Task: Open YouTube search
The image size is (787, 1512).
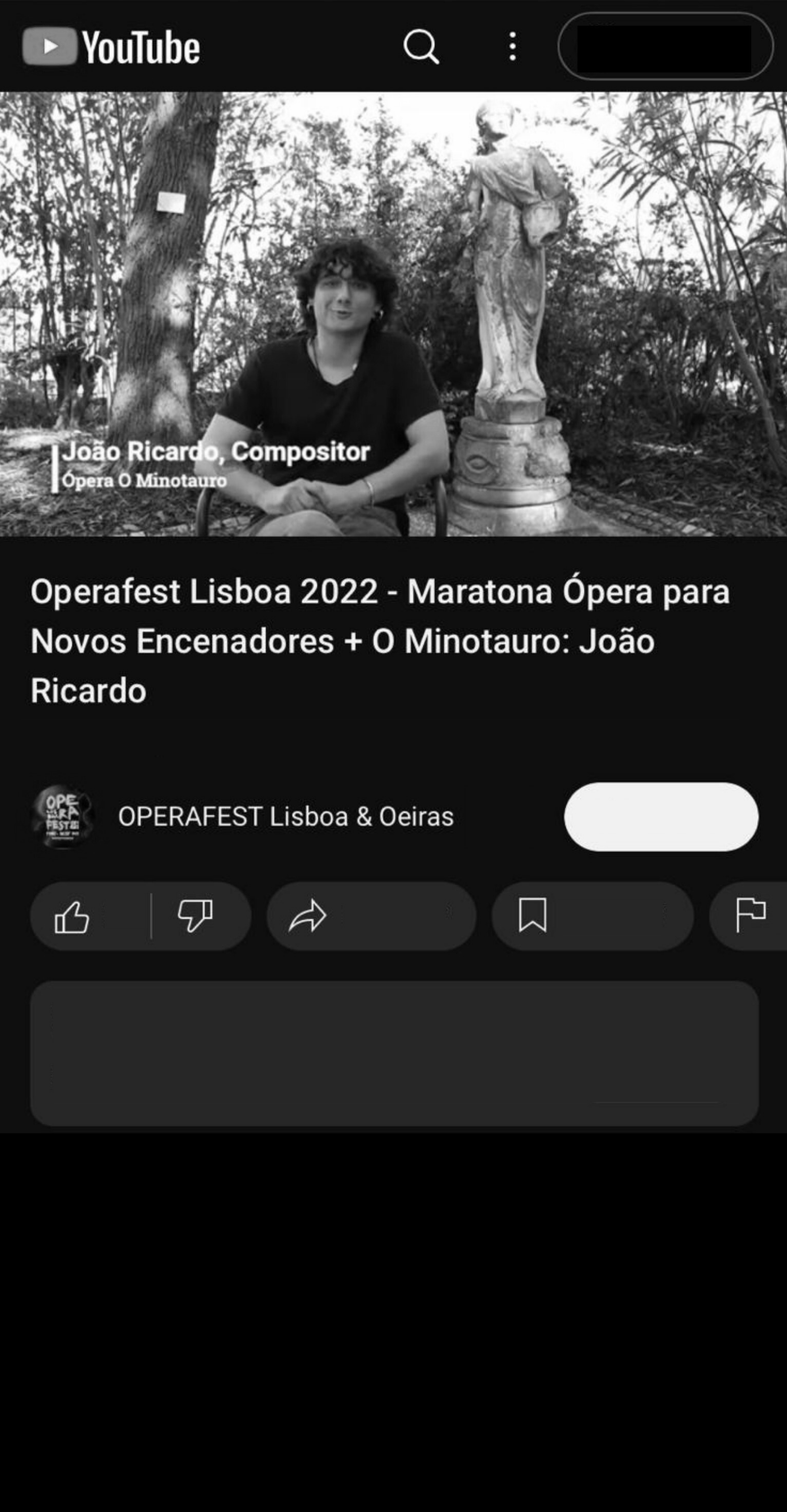Action: click(x=421, y=46)
